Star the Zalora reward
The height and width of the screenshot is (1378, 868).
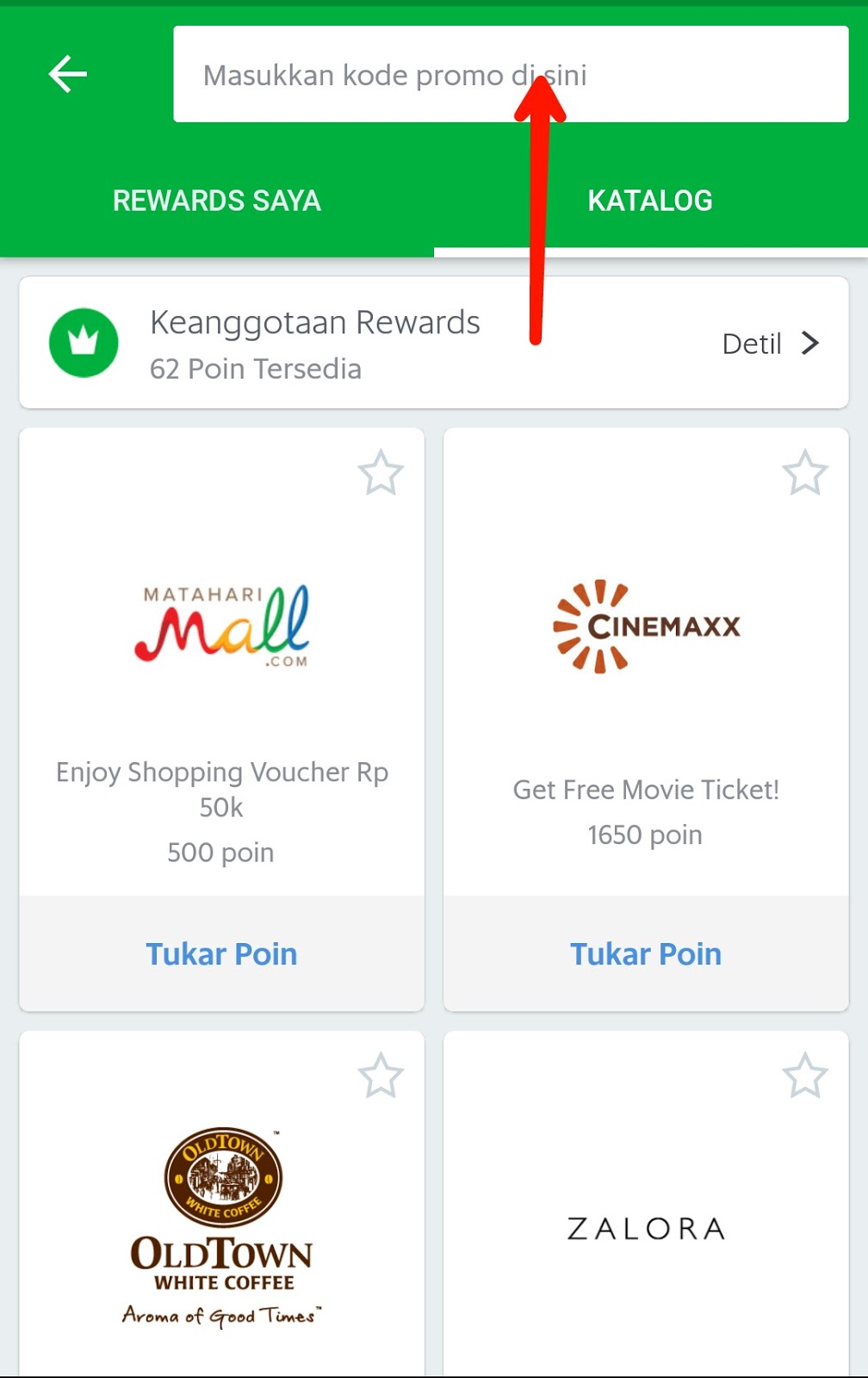[805, 1076]
